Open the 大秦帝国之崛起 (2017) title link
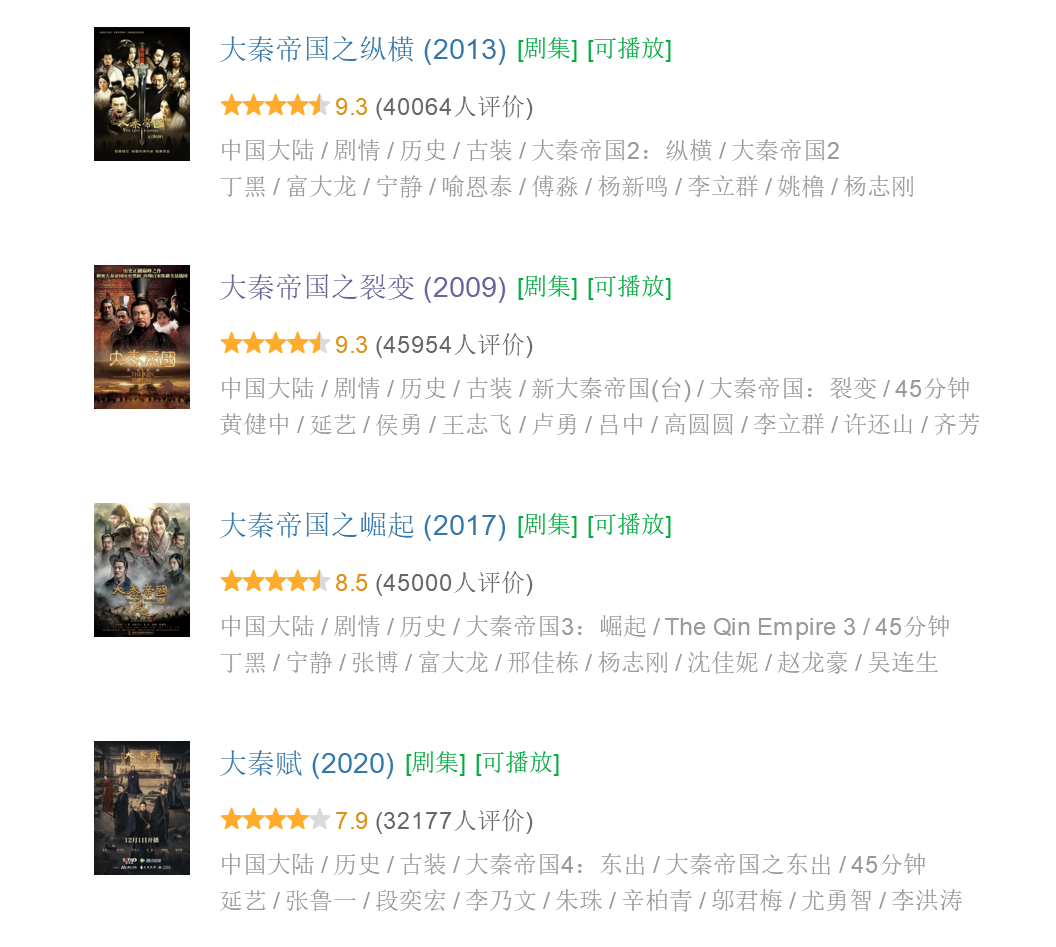1056x947 pixels. (x=363, y=526)
